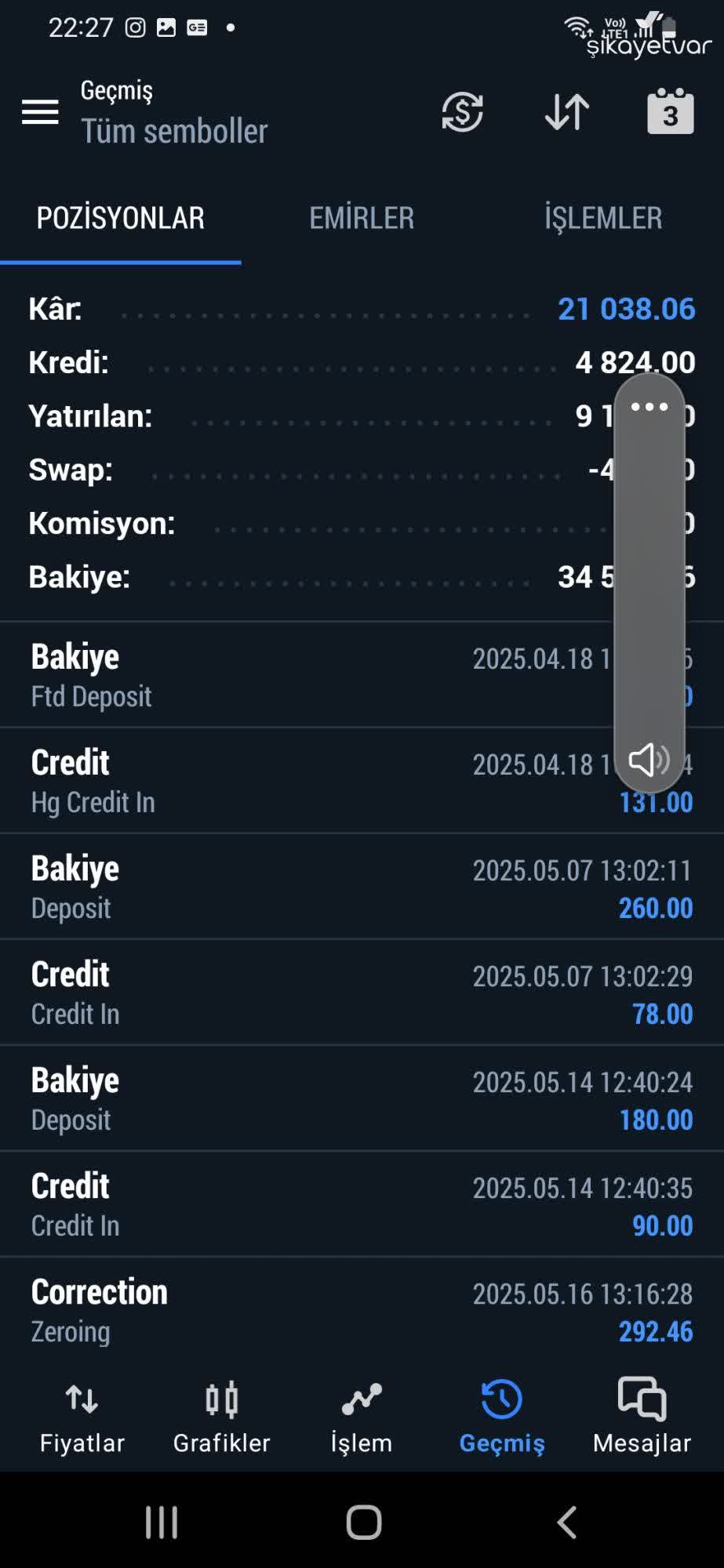Return to home screen via home button
The image size is (724, 1568).
pyautogui.click(x=364, y=1523)
